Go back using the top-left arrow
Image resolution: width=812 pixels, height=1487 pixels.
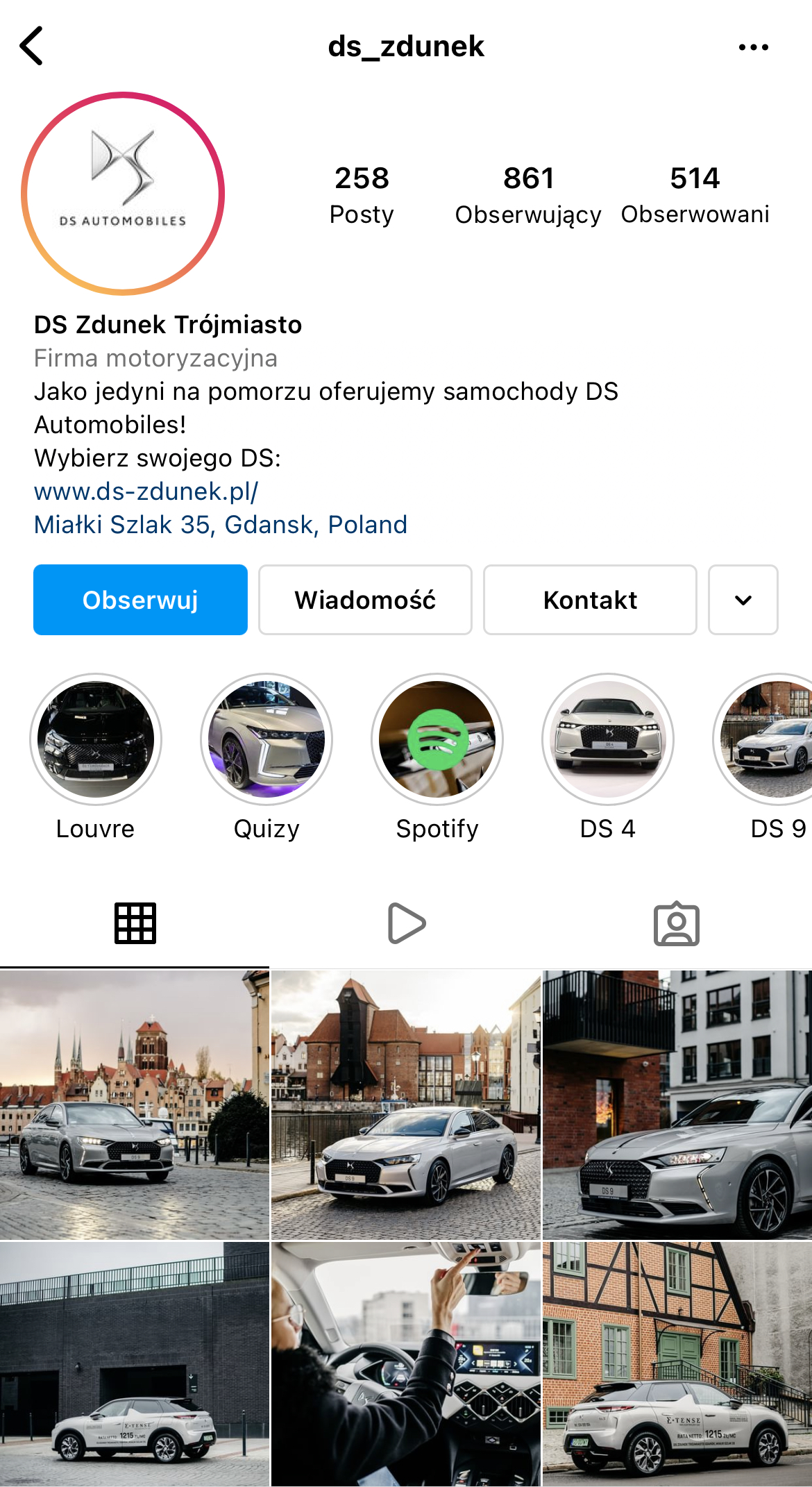pos(32,47)
